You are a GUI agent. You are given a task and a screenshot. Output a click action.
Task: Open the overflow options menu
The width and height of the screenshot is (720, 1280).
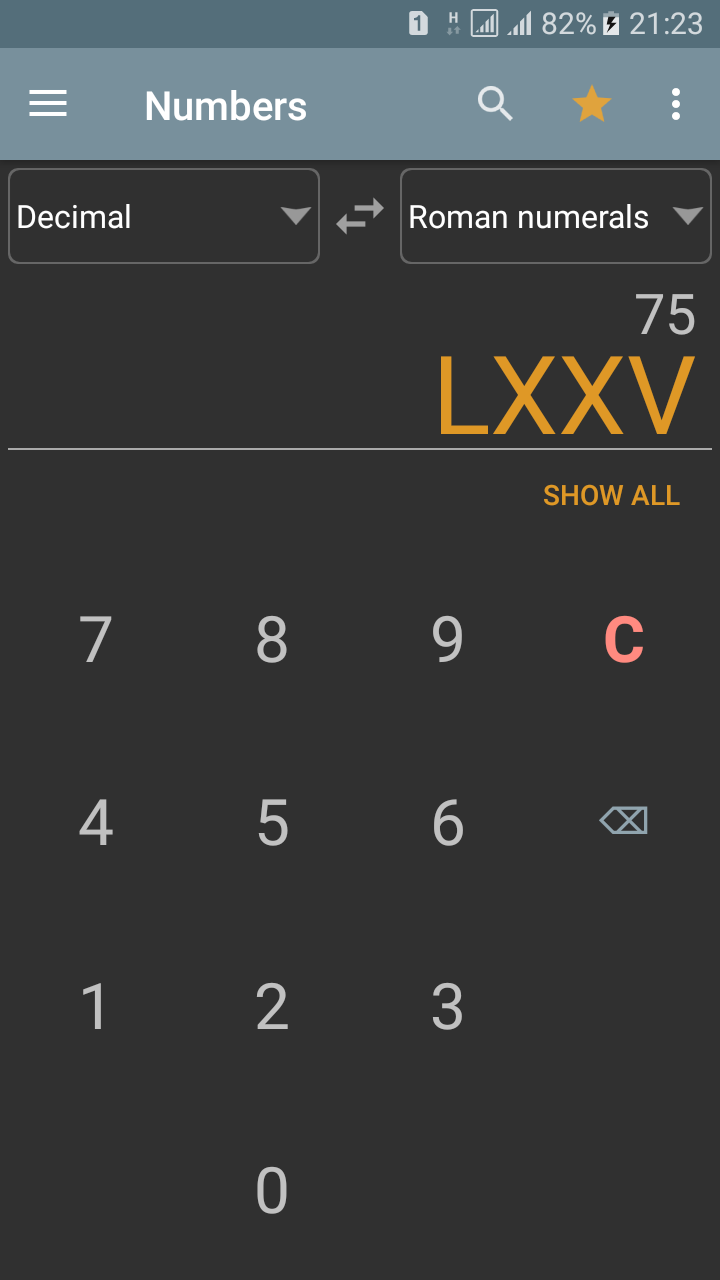click(x=675, y=103)
